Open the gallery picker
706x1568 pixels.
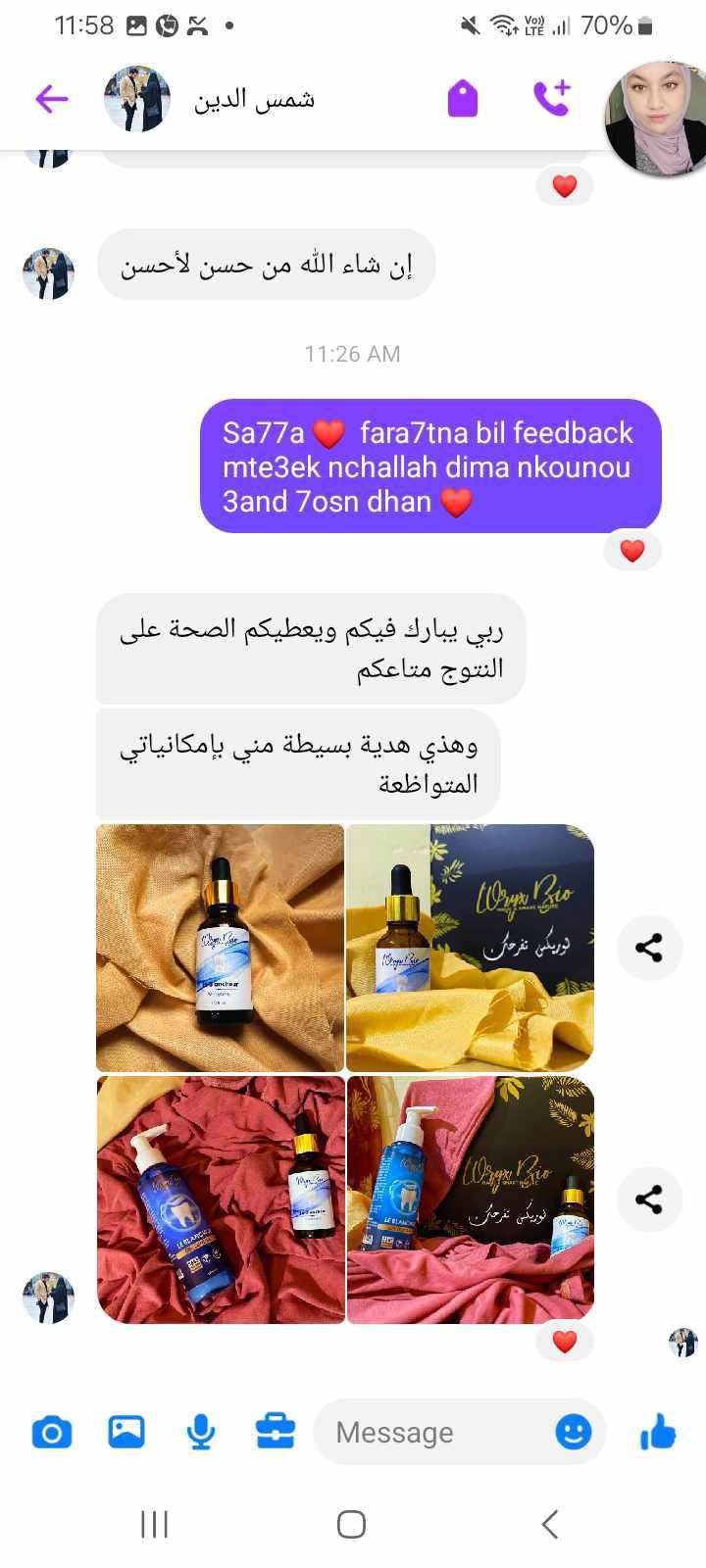[x=126, y=1433]
